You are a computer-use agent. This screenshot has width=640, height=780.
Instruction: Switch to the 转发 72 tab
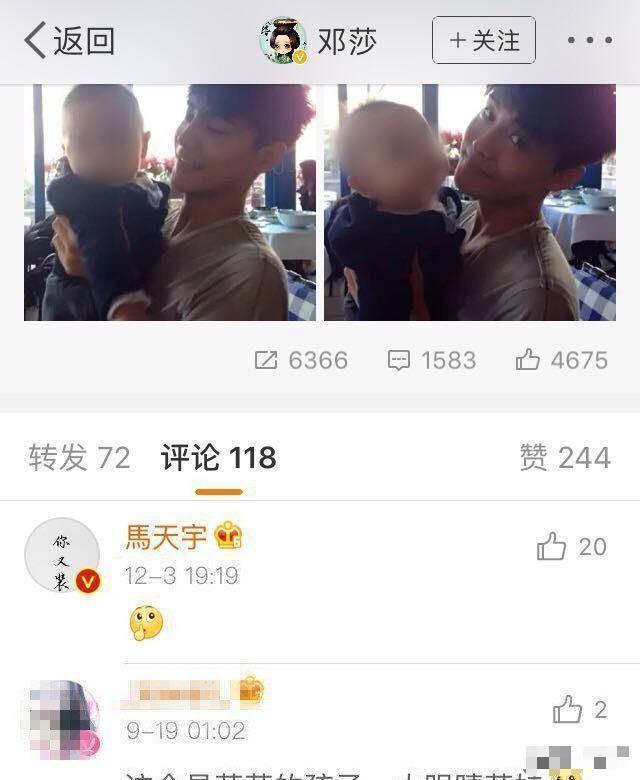tap(80, 458)
